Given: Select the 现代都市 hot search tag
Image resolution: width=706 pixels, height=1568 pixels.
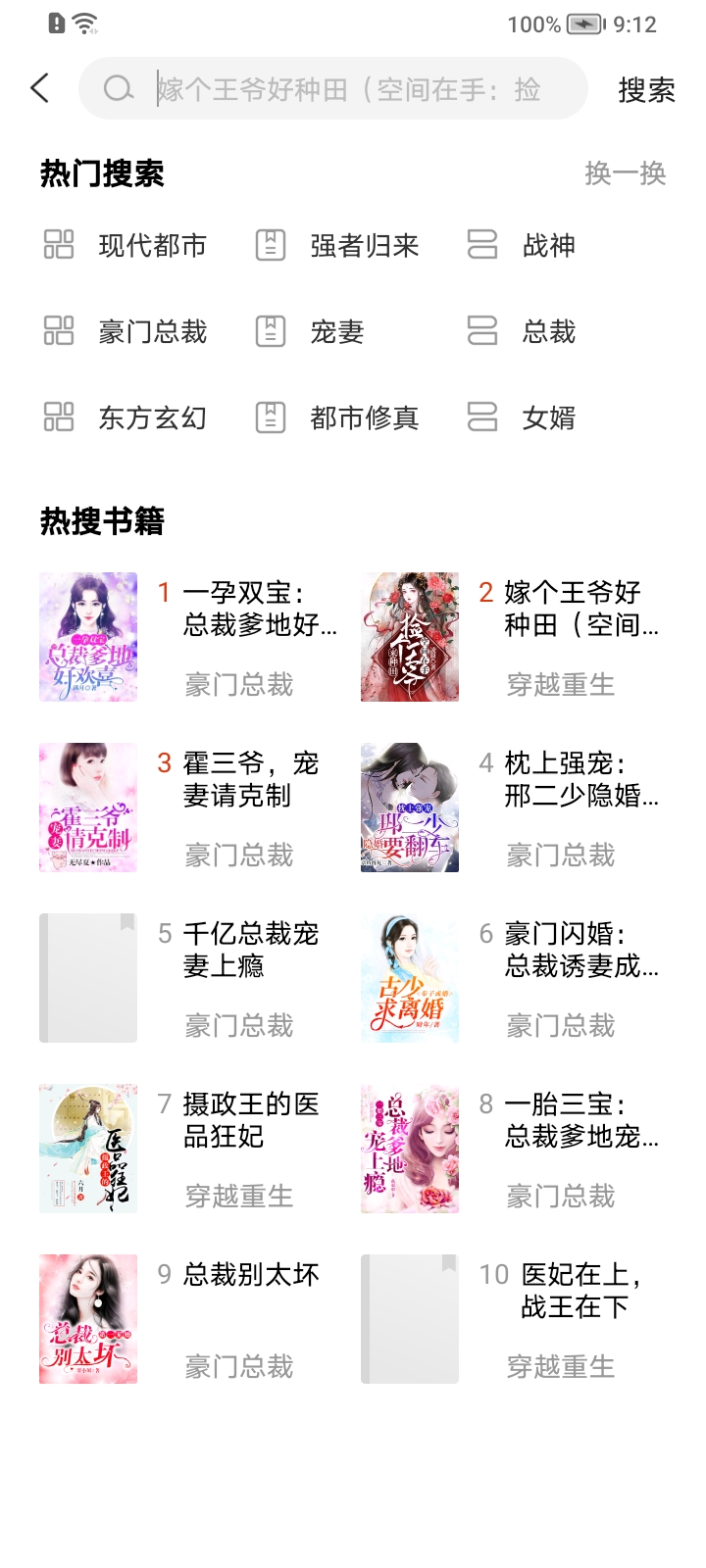Looking at the screenshot, I should coord(126,245).
